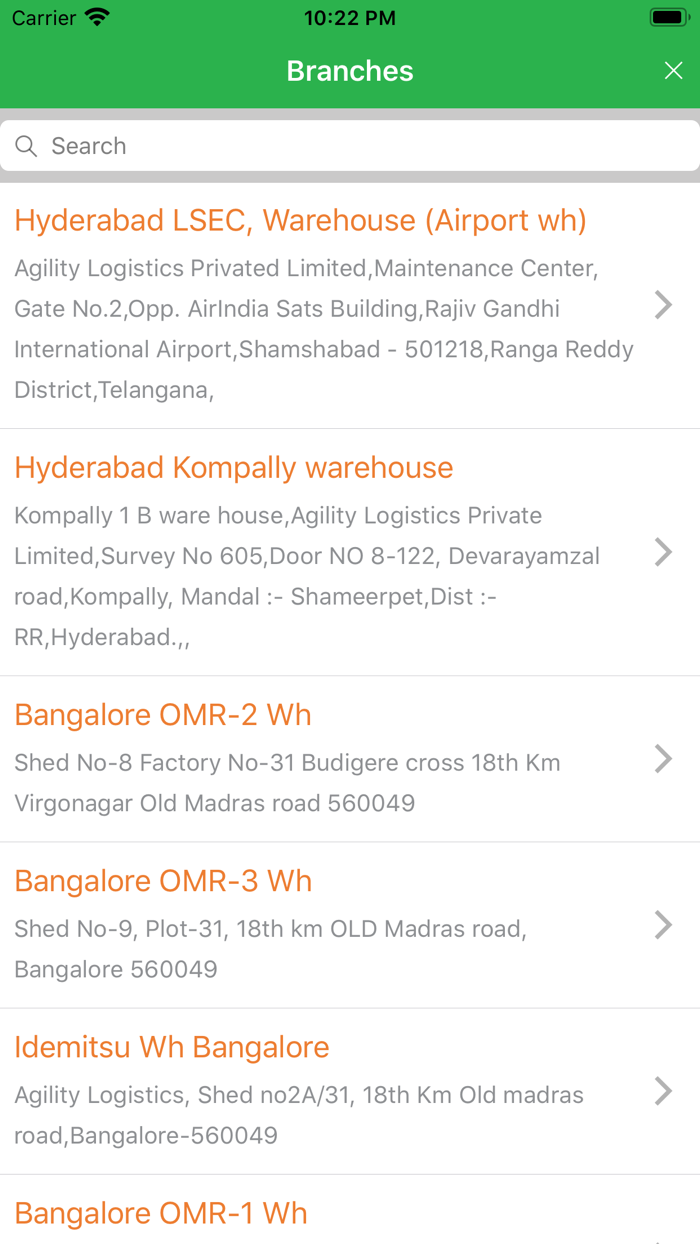Viewport: 700px width, 1244px height.
Task: Close the Branches screen
Action: pos(673,70)
